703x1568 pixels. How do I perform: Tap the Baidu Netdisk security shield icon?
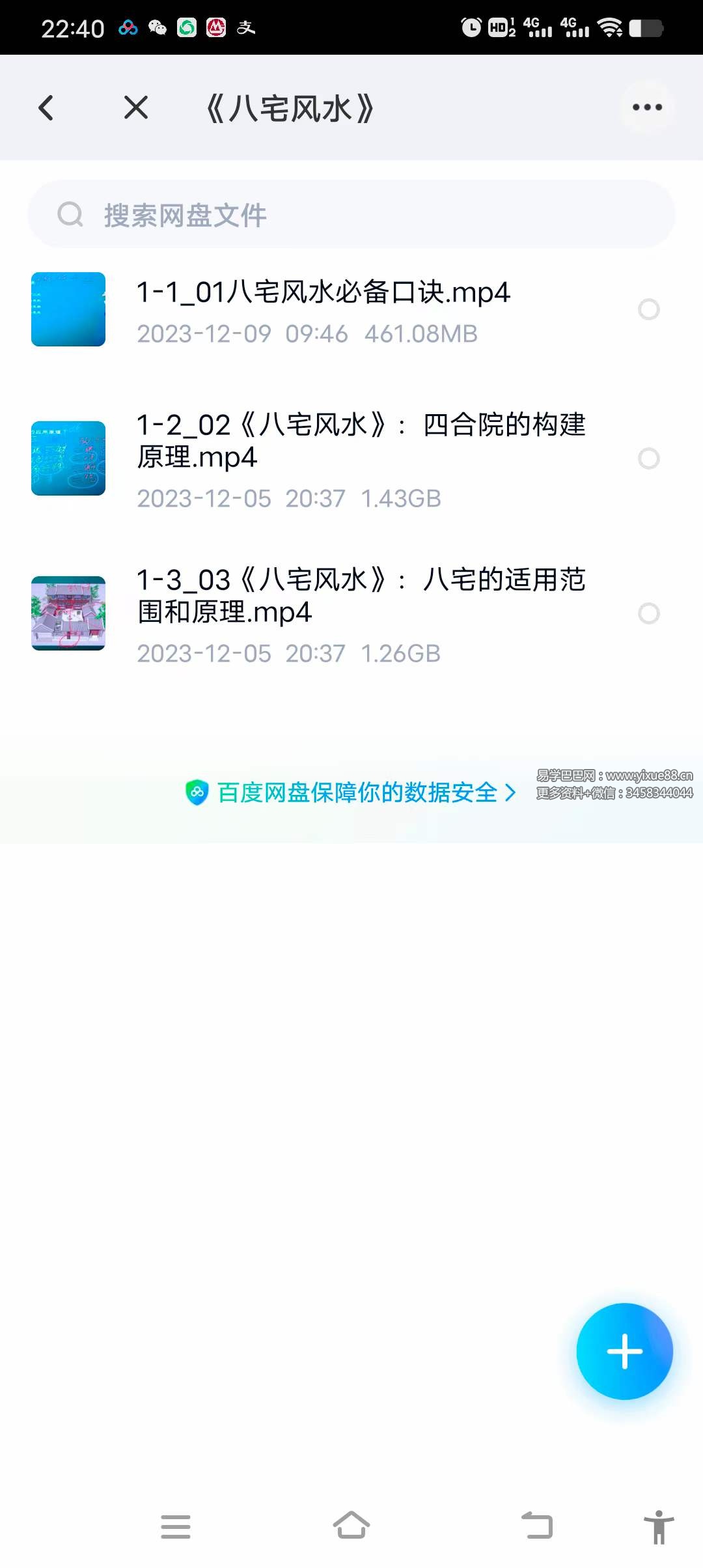[197, 793]
